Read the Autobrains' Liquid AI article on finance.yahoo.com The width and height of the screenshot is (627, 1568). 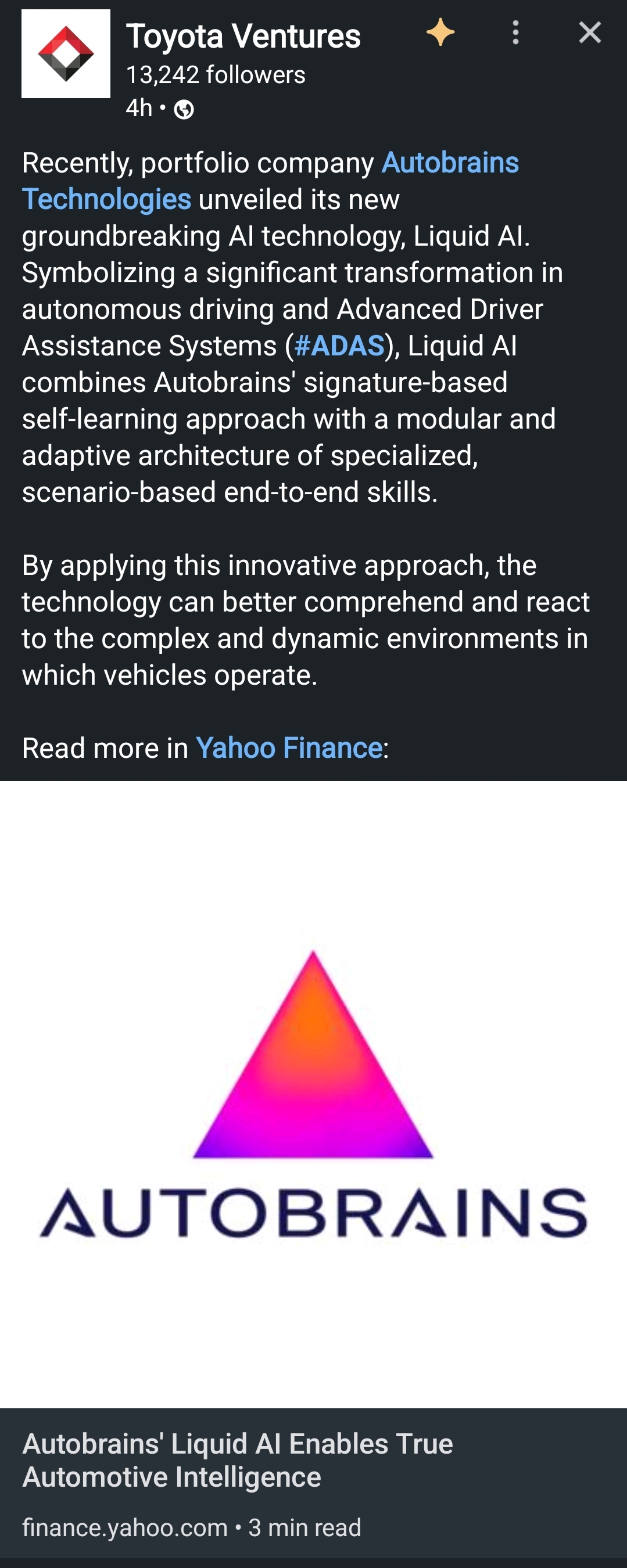coord(238,1460)
